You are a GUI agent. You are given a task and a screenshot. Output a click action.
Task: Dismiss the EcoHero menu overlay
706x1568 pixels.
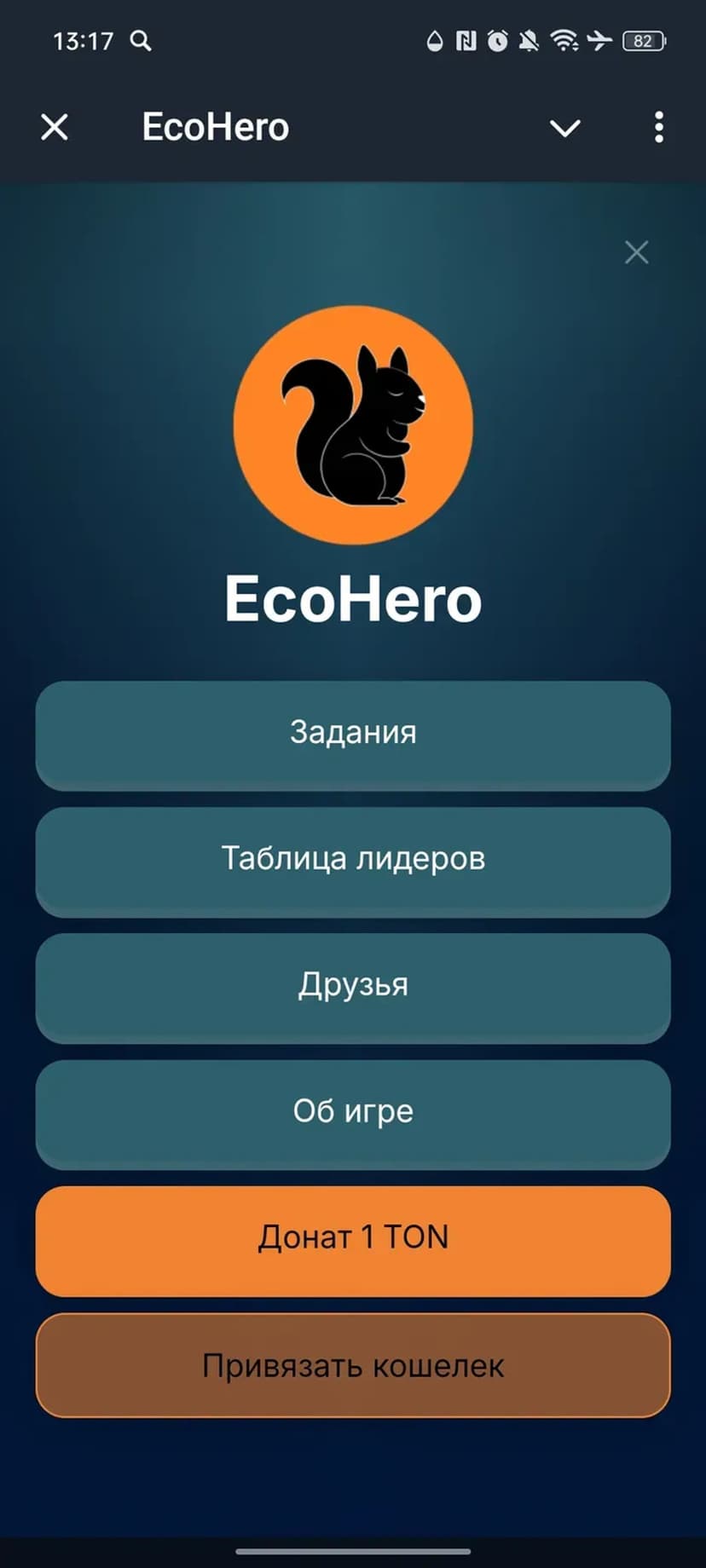pyautogui.click(x=636, y=252)
